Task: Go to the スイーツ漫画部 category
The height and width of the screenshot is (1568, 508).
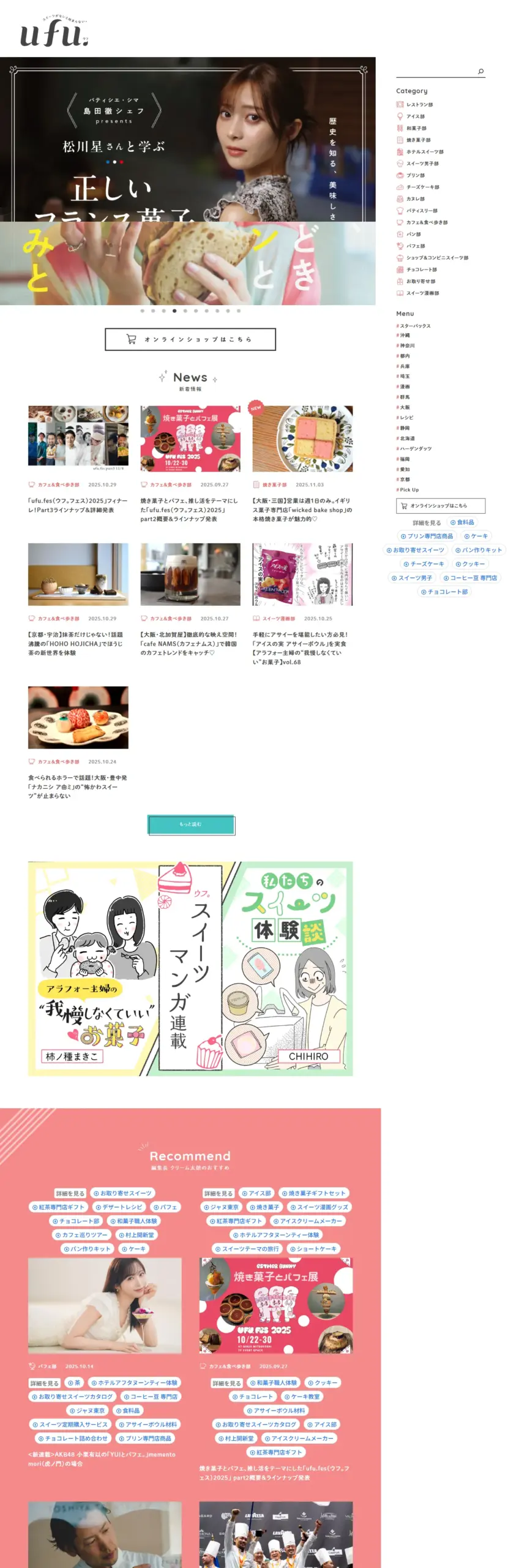Action: pyautogui.click(x=422, y=293)
